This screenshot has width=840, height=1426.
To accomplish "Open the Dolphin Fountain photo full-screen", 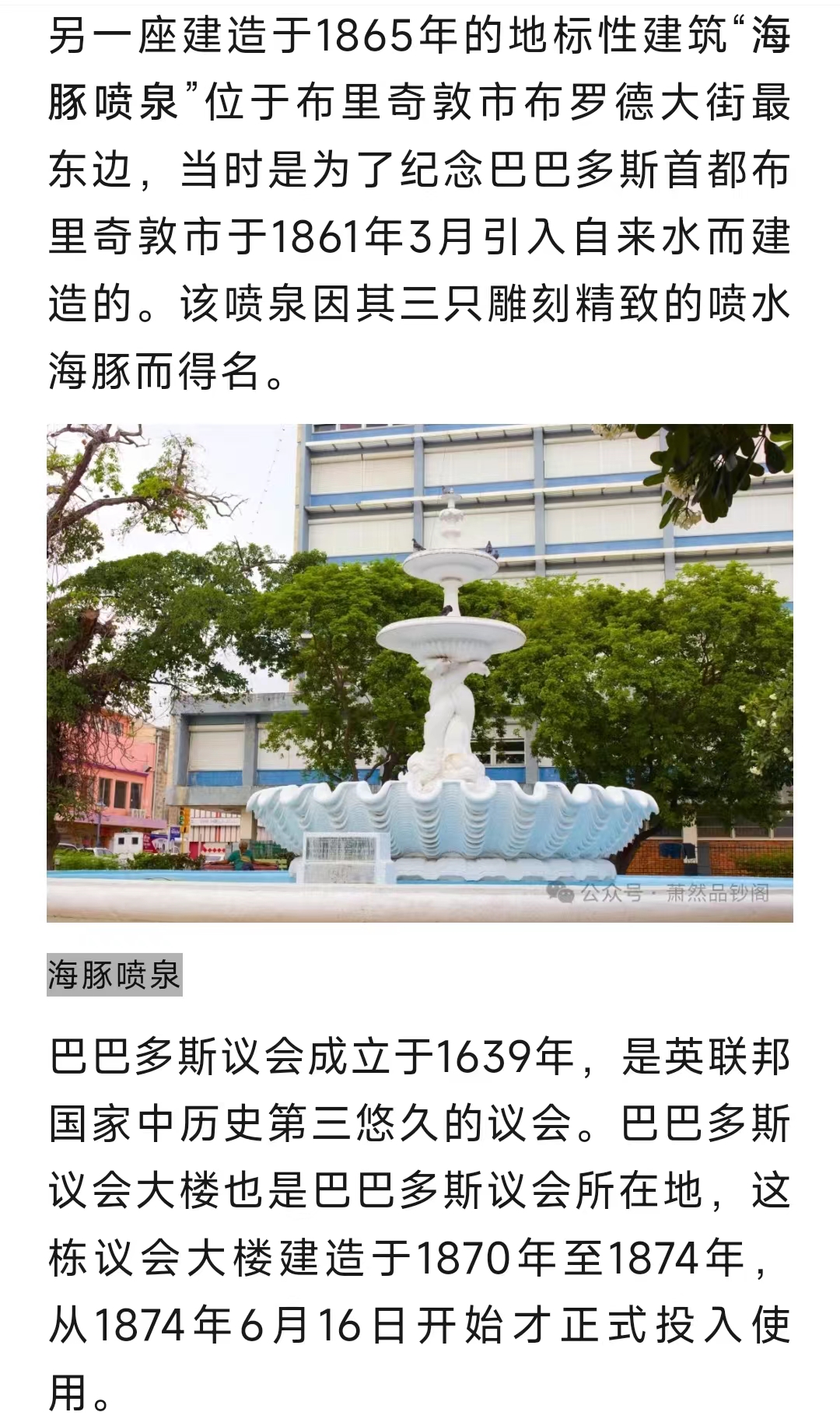I will click(x=420, y=673).
